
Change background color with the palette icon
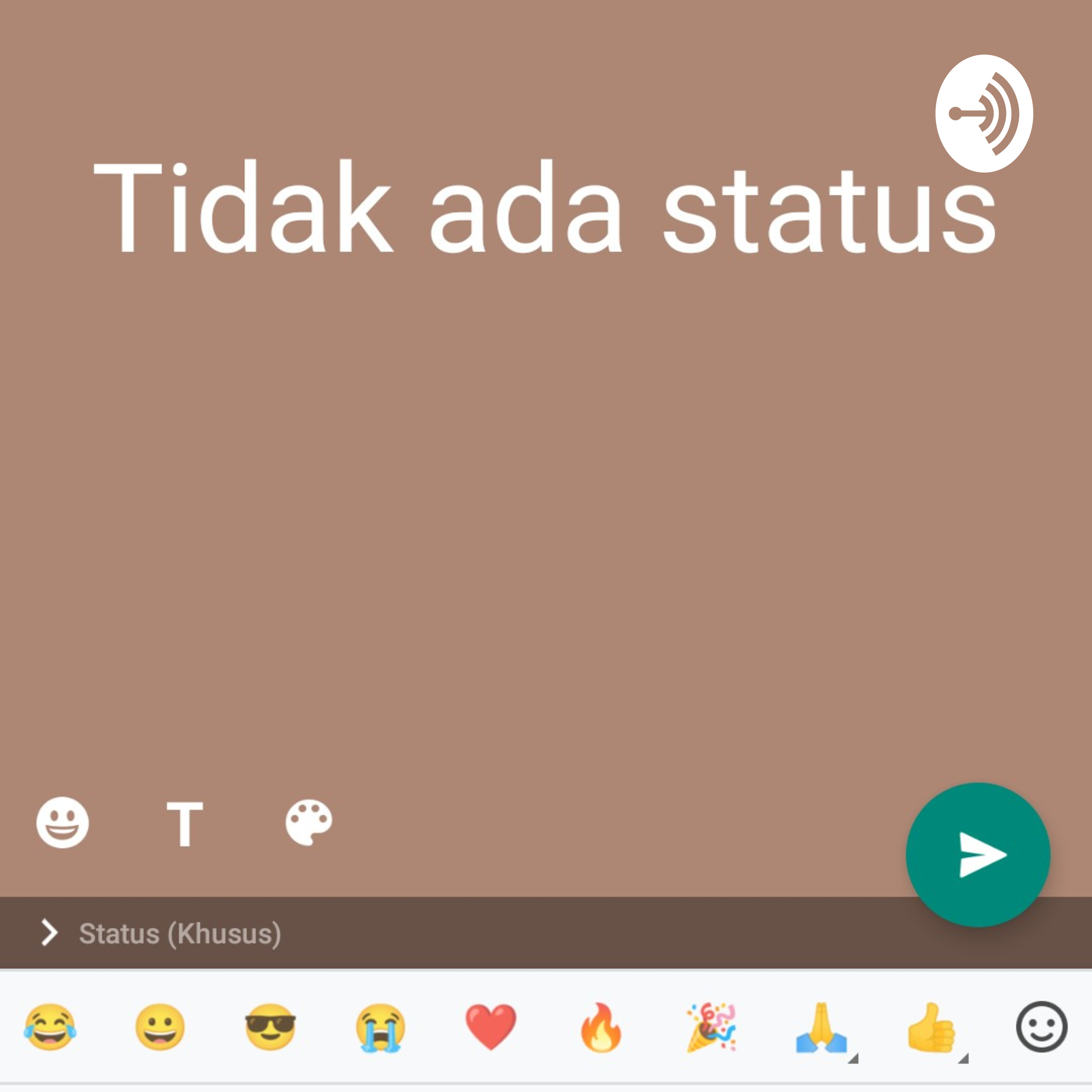[309, 822]
